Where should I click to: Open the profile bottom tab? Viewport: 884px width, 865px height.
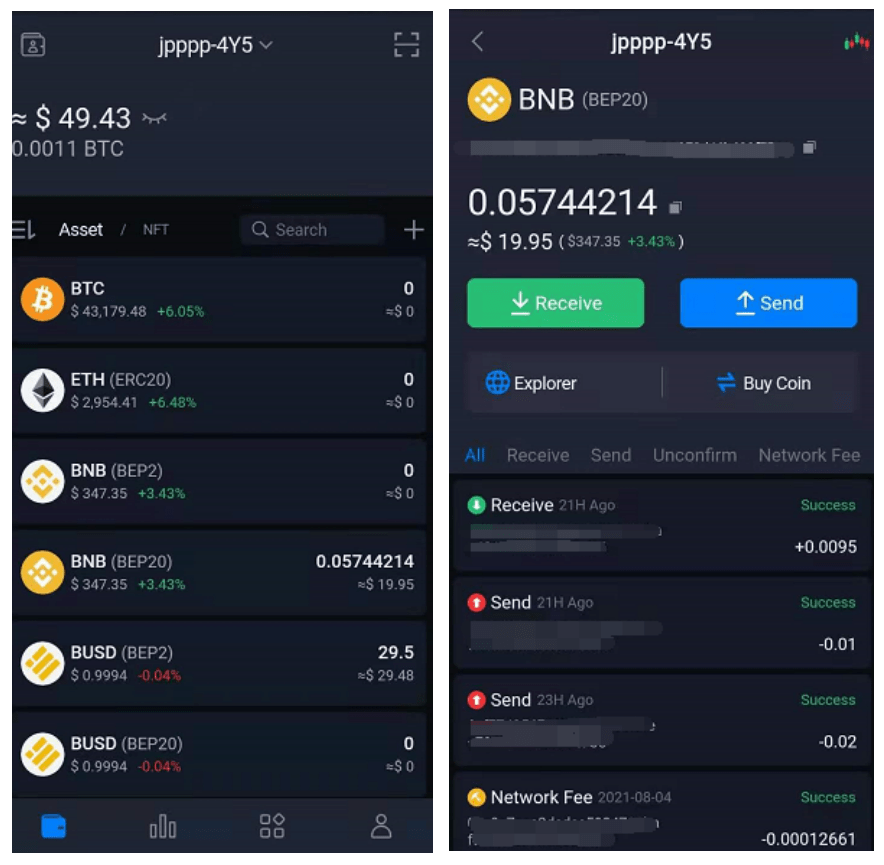click(381, 826)
